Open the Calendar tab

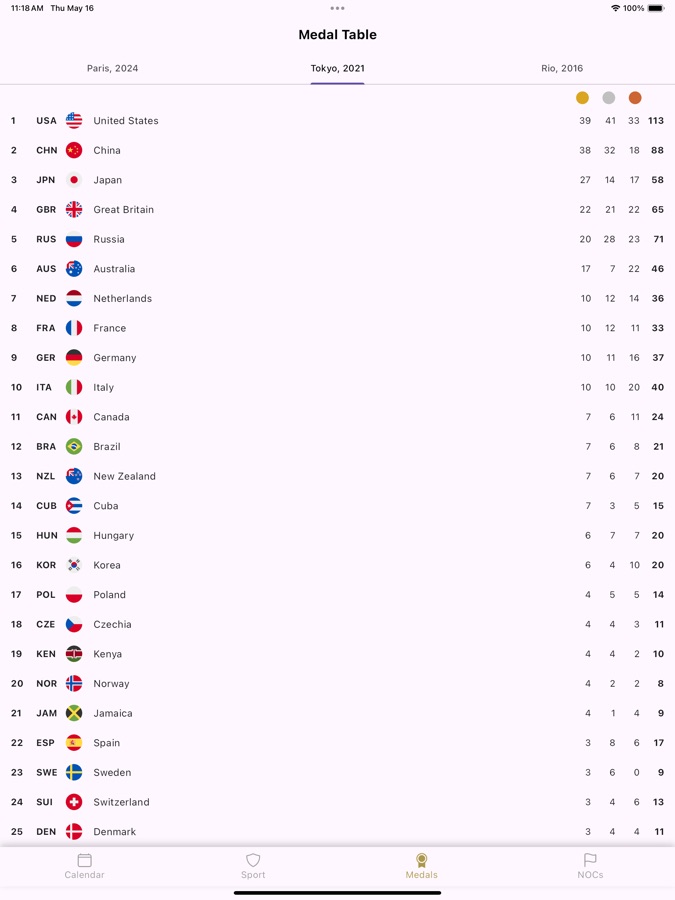pyautogui.click(x=84, y=866)
